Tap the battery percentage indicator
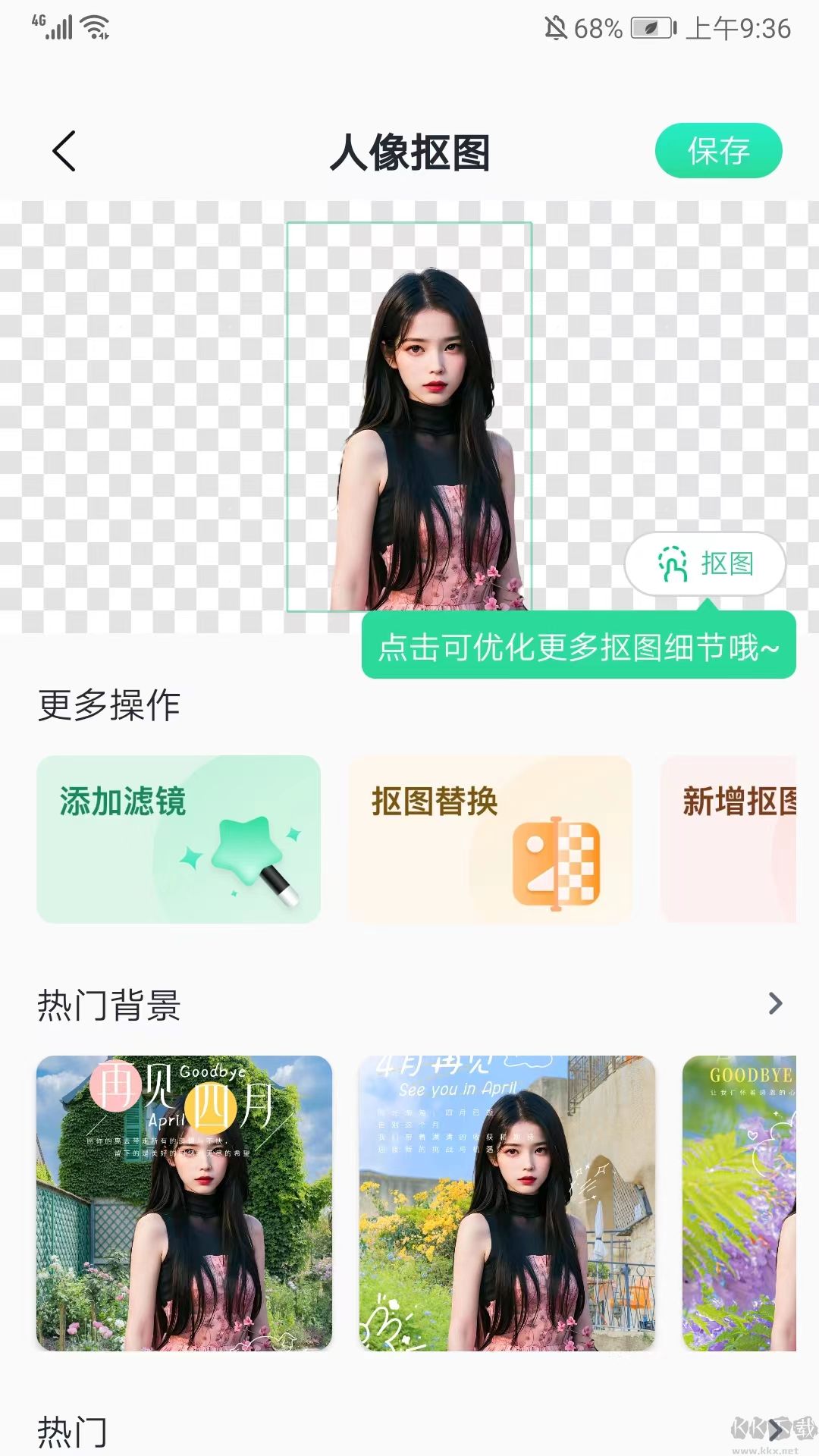The width and height of the screenshot is (819, 1456). [598, 29]
